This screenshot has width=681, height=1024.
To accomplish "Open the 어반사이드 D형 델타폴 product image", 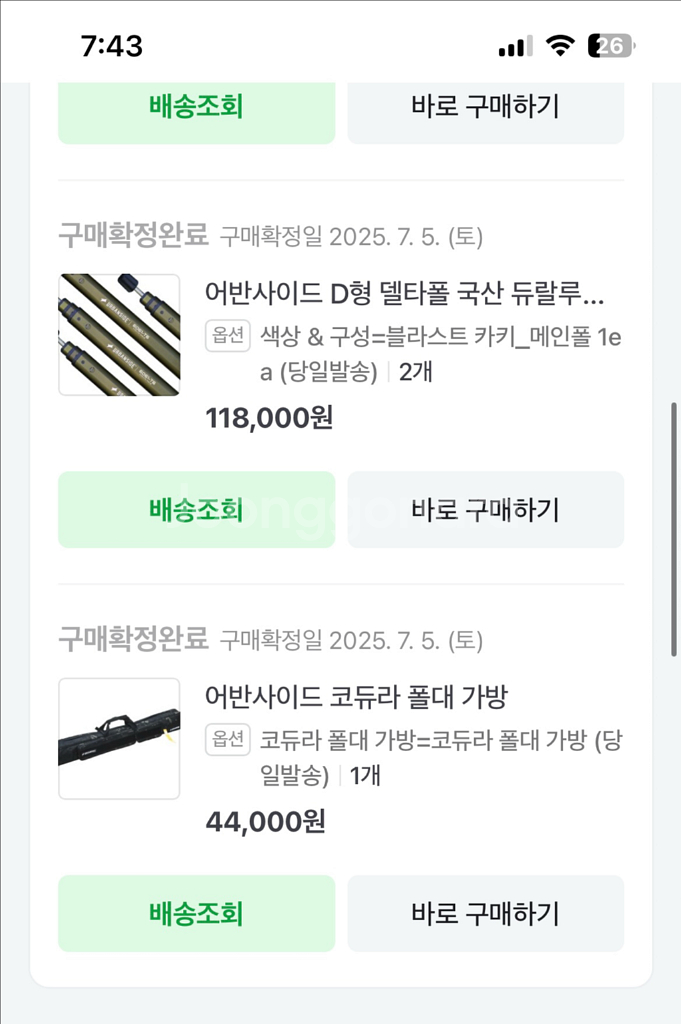I will click(119, 335).
